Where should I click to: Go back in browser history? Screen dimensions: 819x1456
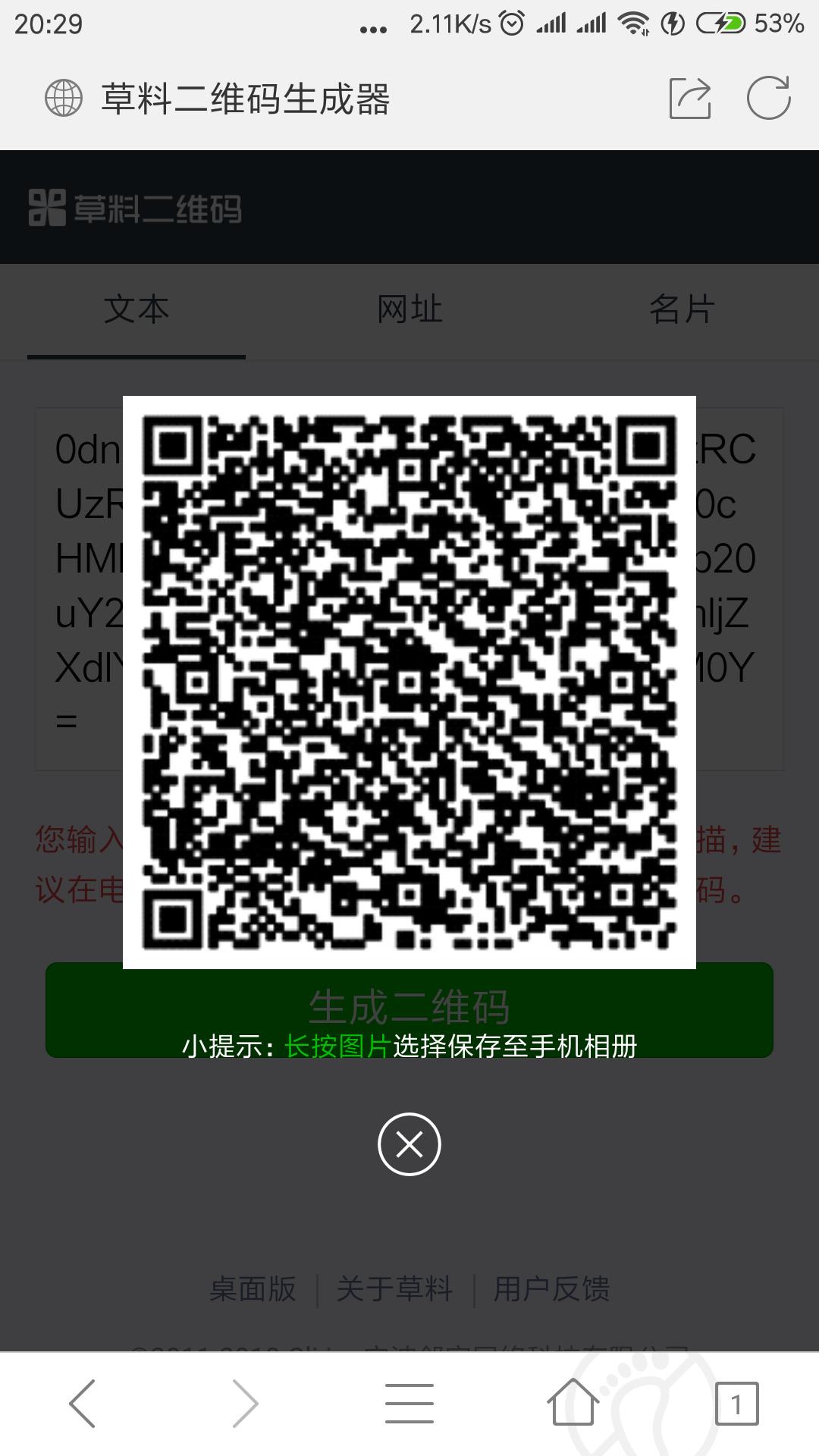82,1404
